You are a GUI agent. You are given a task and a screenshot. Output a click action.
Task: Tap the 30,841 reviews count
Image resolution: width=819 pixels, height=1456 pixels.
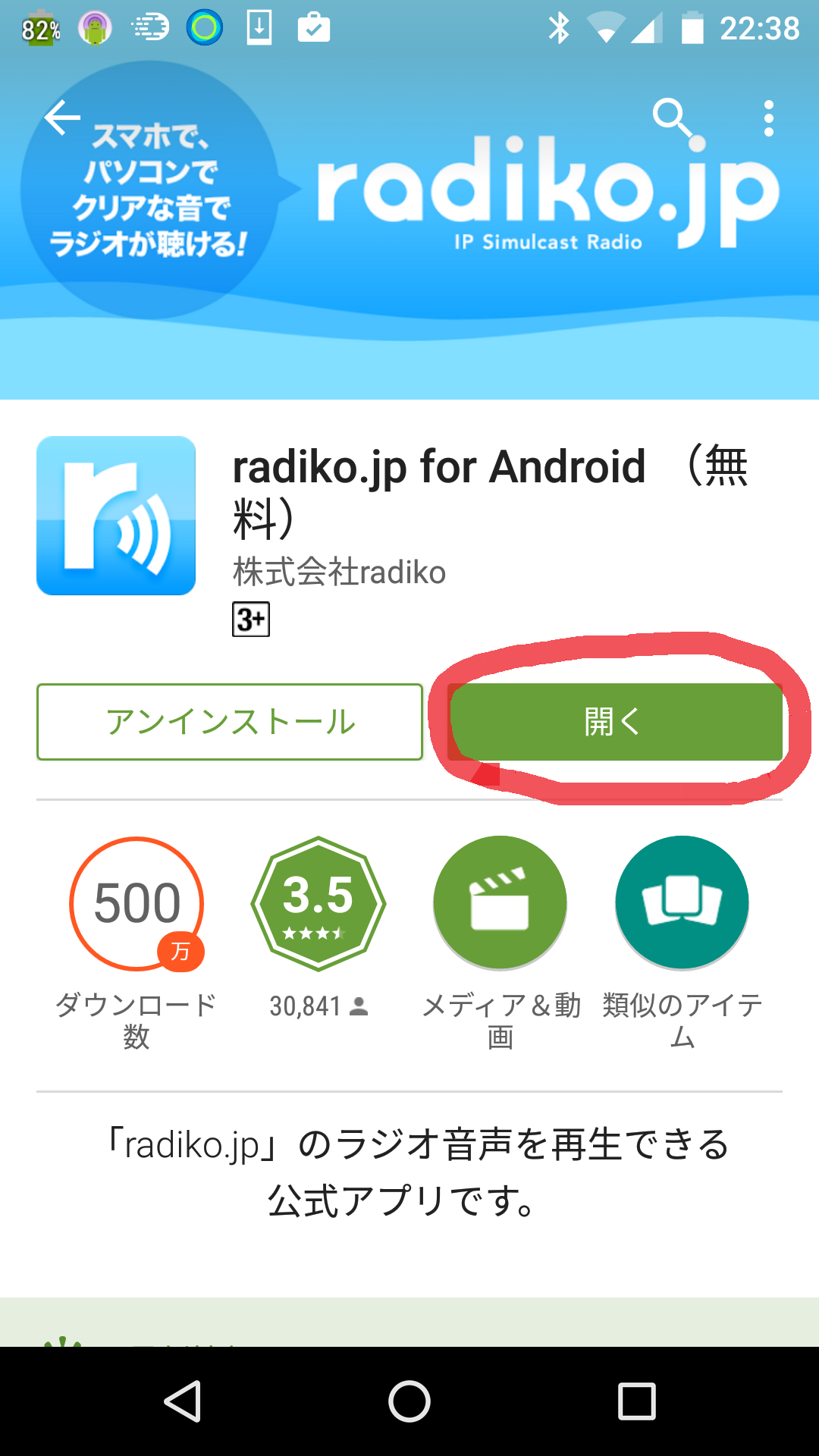click(304, 1006)
